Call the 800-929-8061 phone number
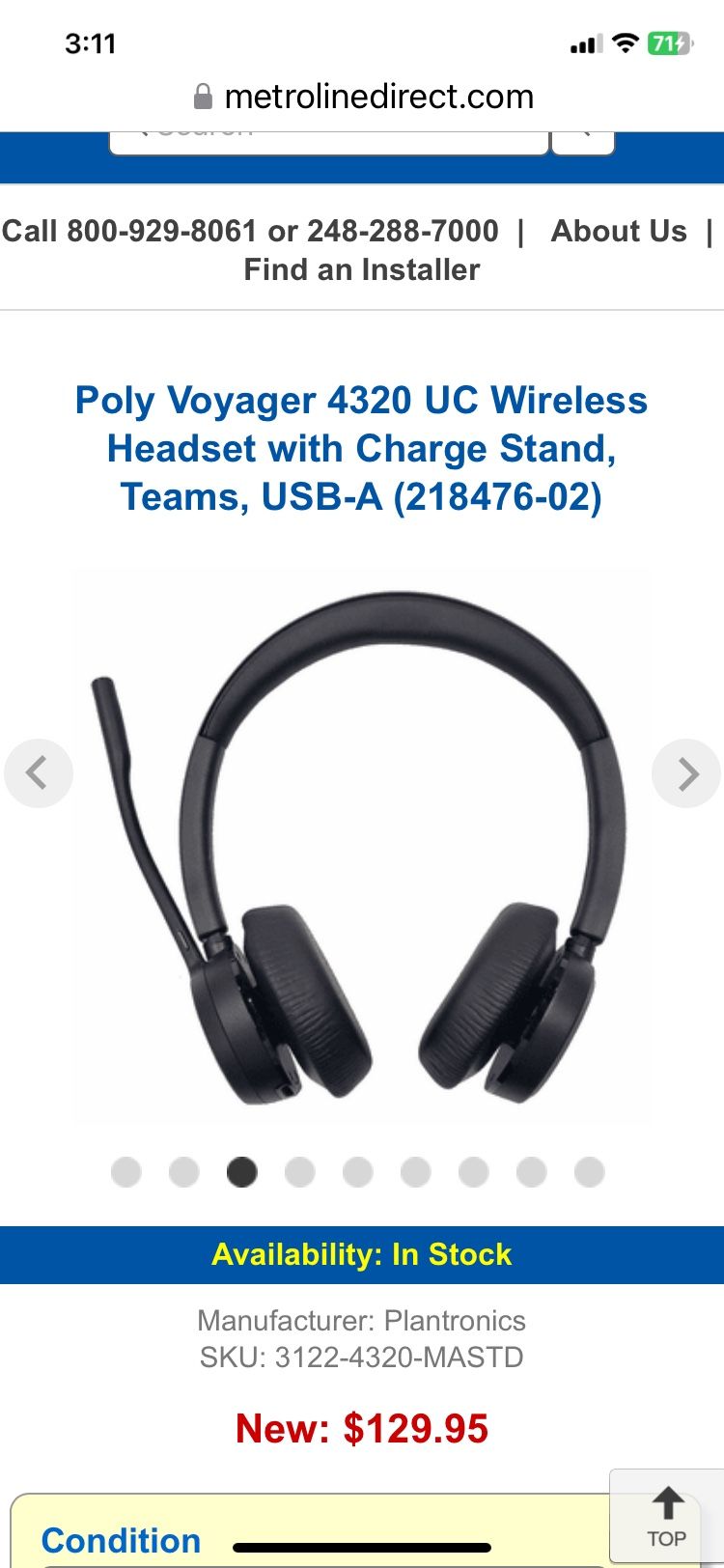 click(x=162, y=232)
